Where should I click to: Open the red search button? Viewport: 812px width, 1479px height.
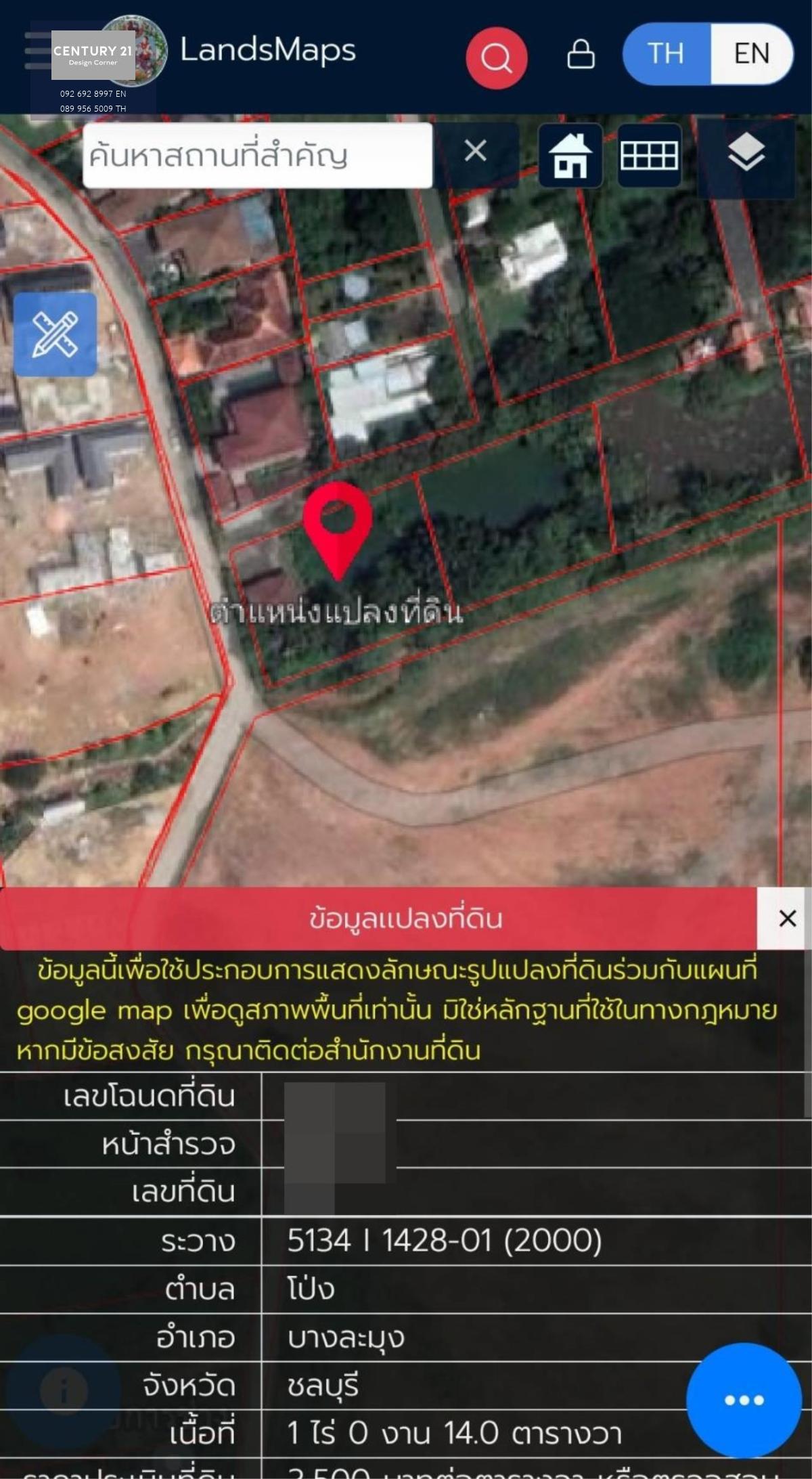coord(496,58)
